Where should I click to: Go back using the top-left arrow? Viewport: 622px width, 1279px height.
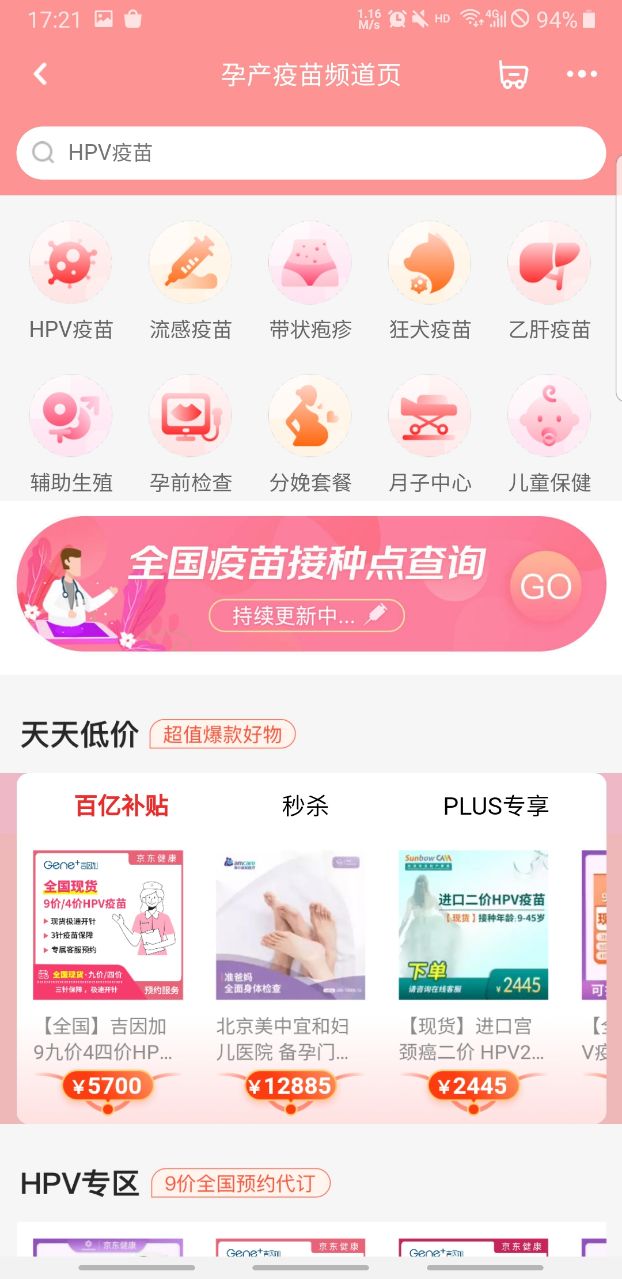pos(40,74)
